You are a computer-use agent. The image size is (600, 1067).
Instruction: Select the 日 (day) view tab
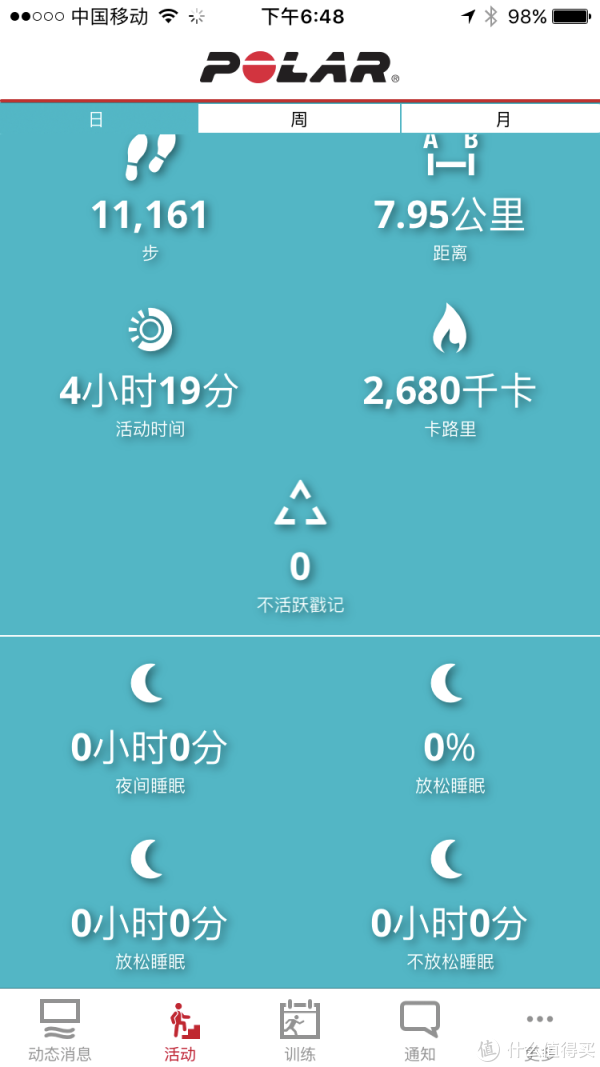point(99,120)
